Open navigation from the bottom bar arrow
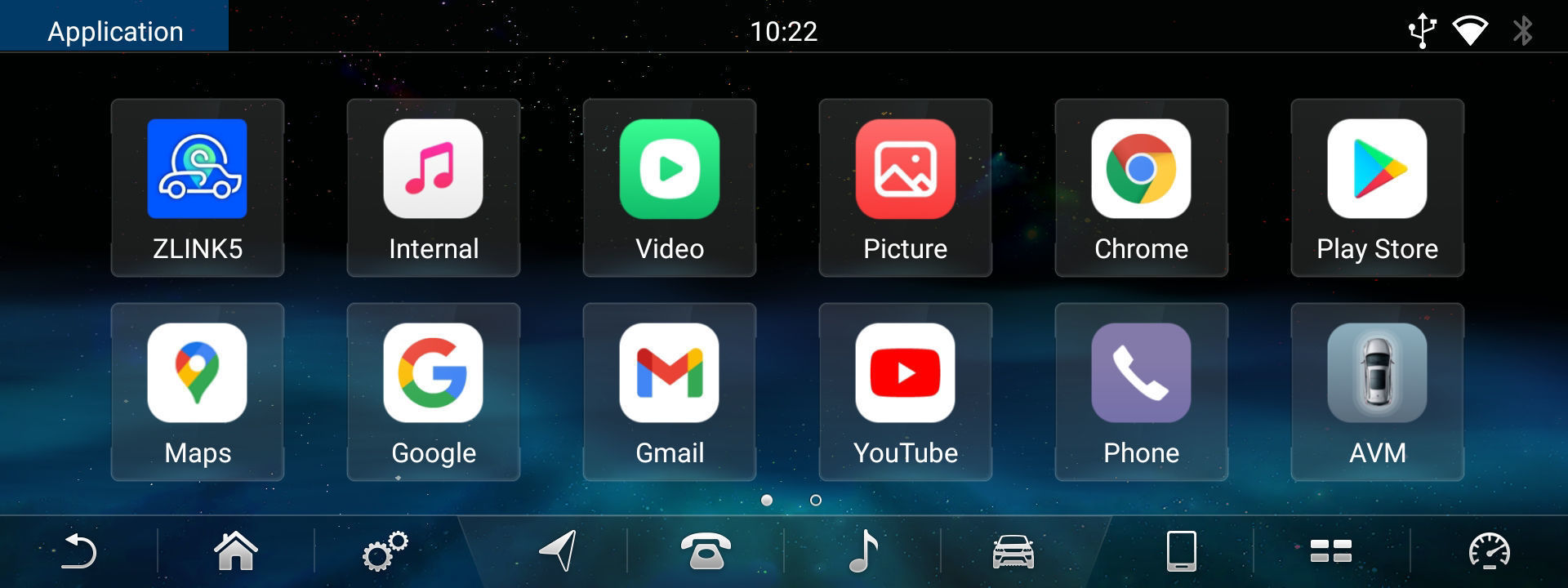 pyautogui.click(x=559, y=551)
